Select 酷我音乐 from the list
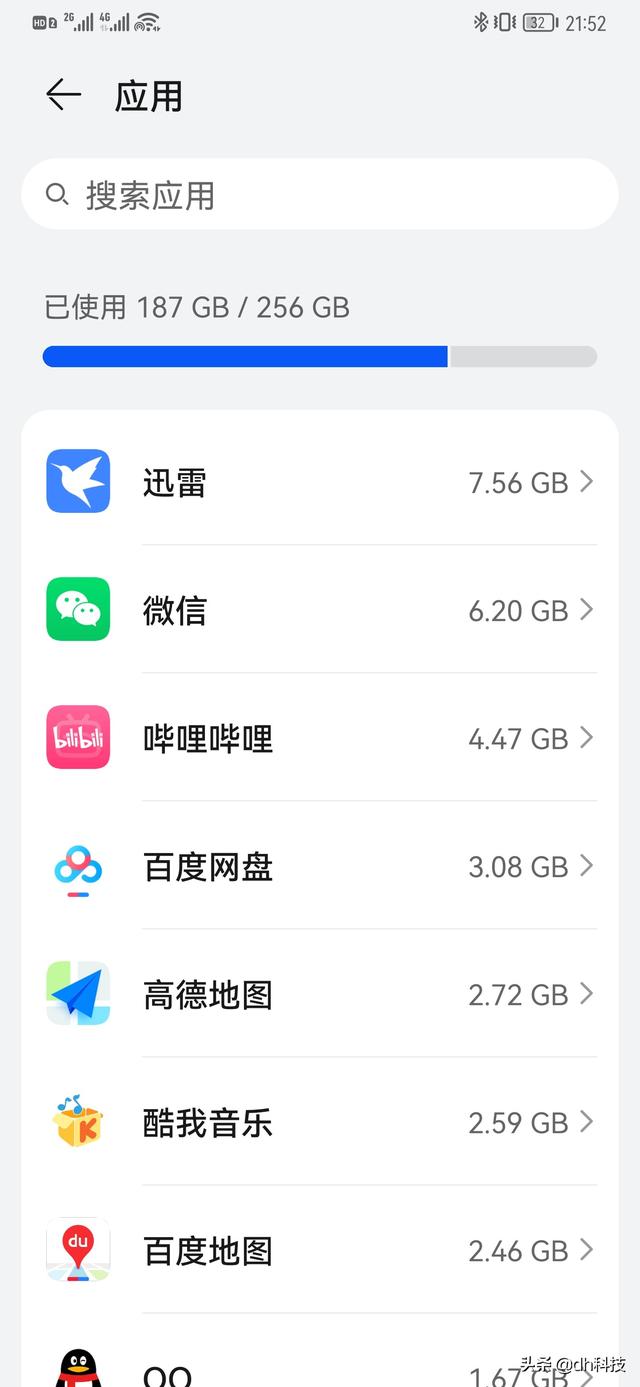This screenshot has height=1387, width=640. [x=320, y=1122]
